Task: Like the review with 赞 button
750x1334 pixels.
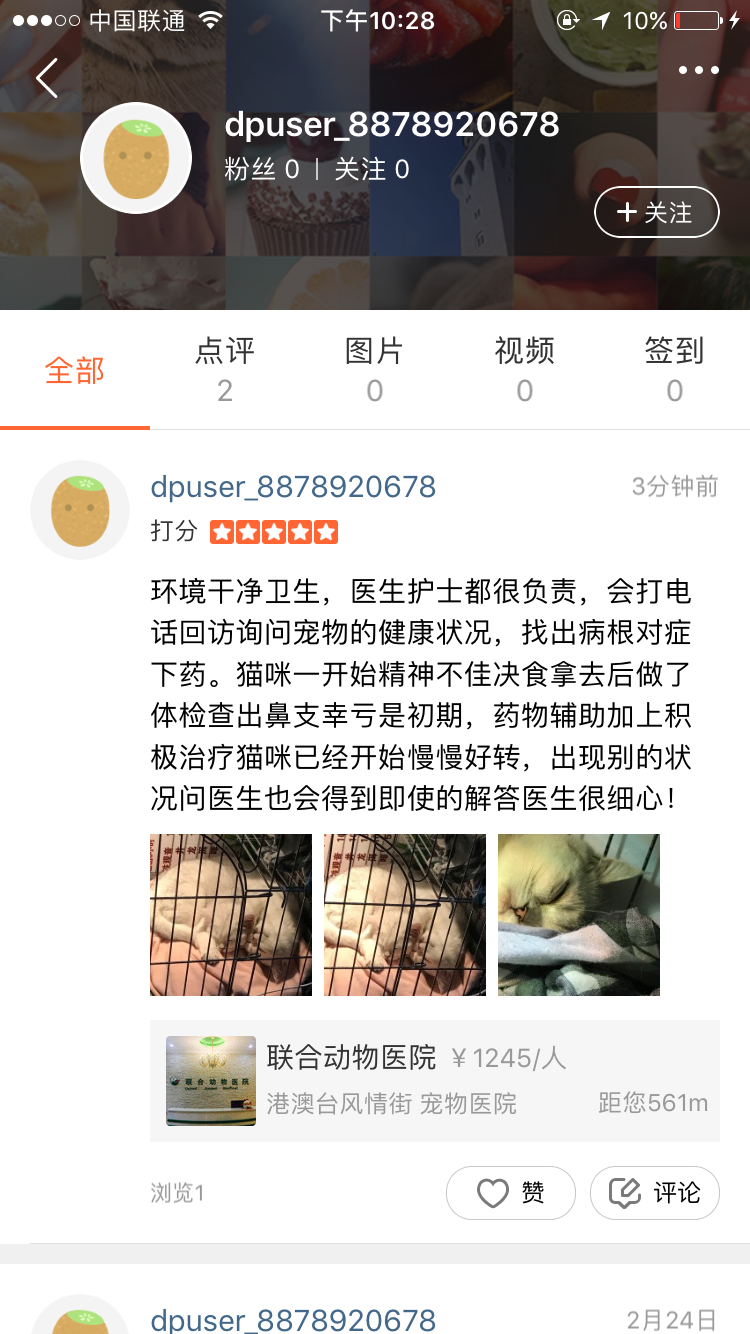Action: (510, 1192)
